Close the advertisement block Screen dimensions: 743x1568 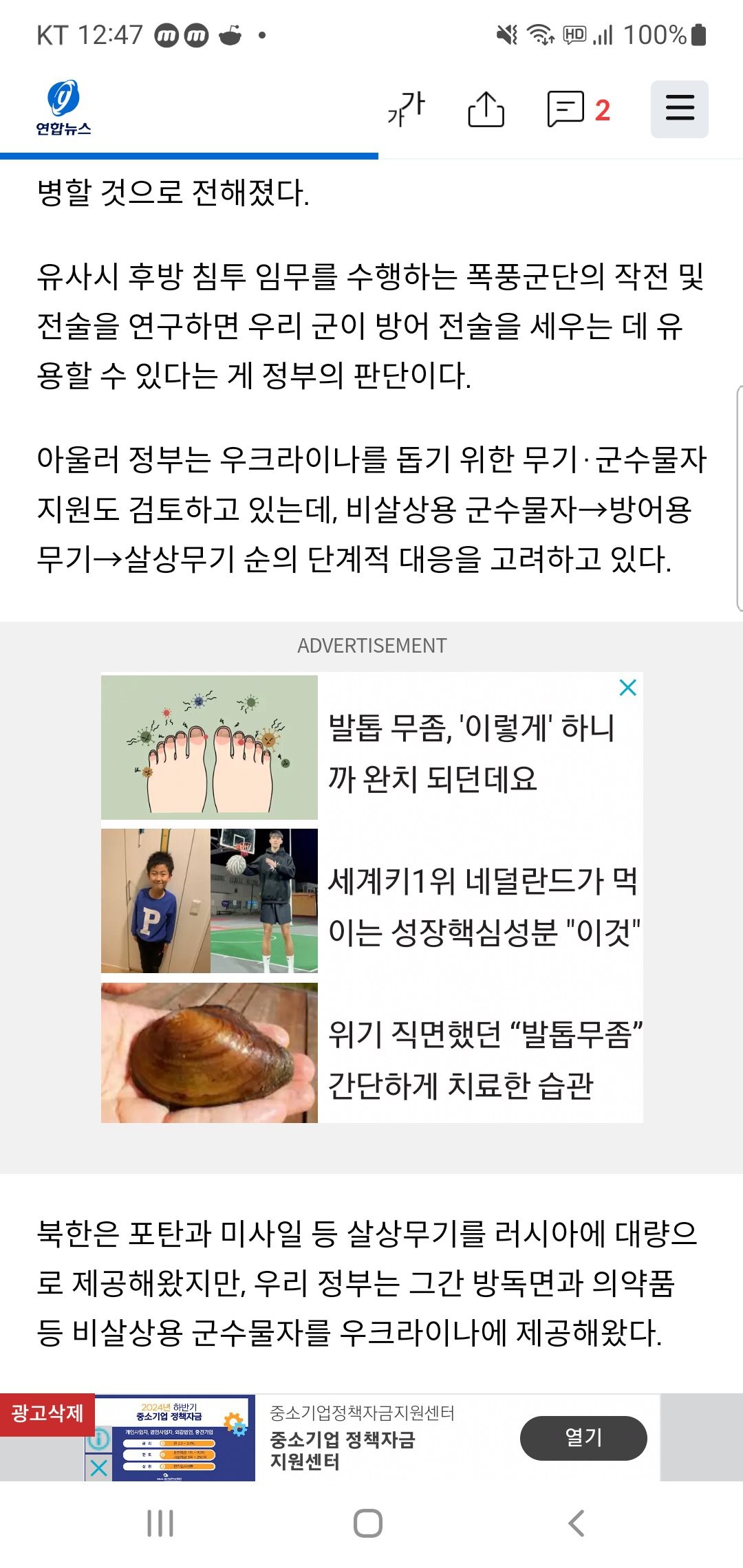coord(627,687)
